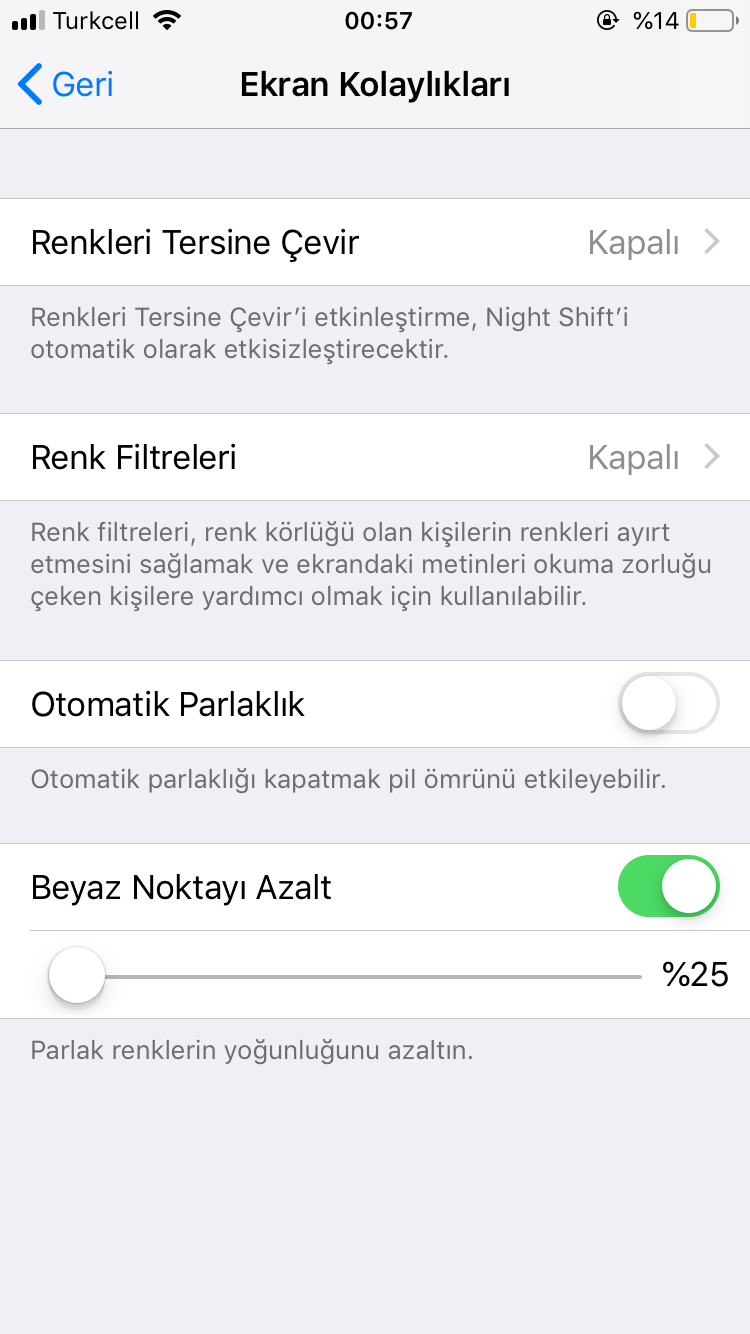Viewport: 750px width, 1334px height.
Task: Go back via the Geri button
Action: click(x=66, y=85)
